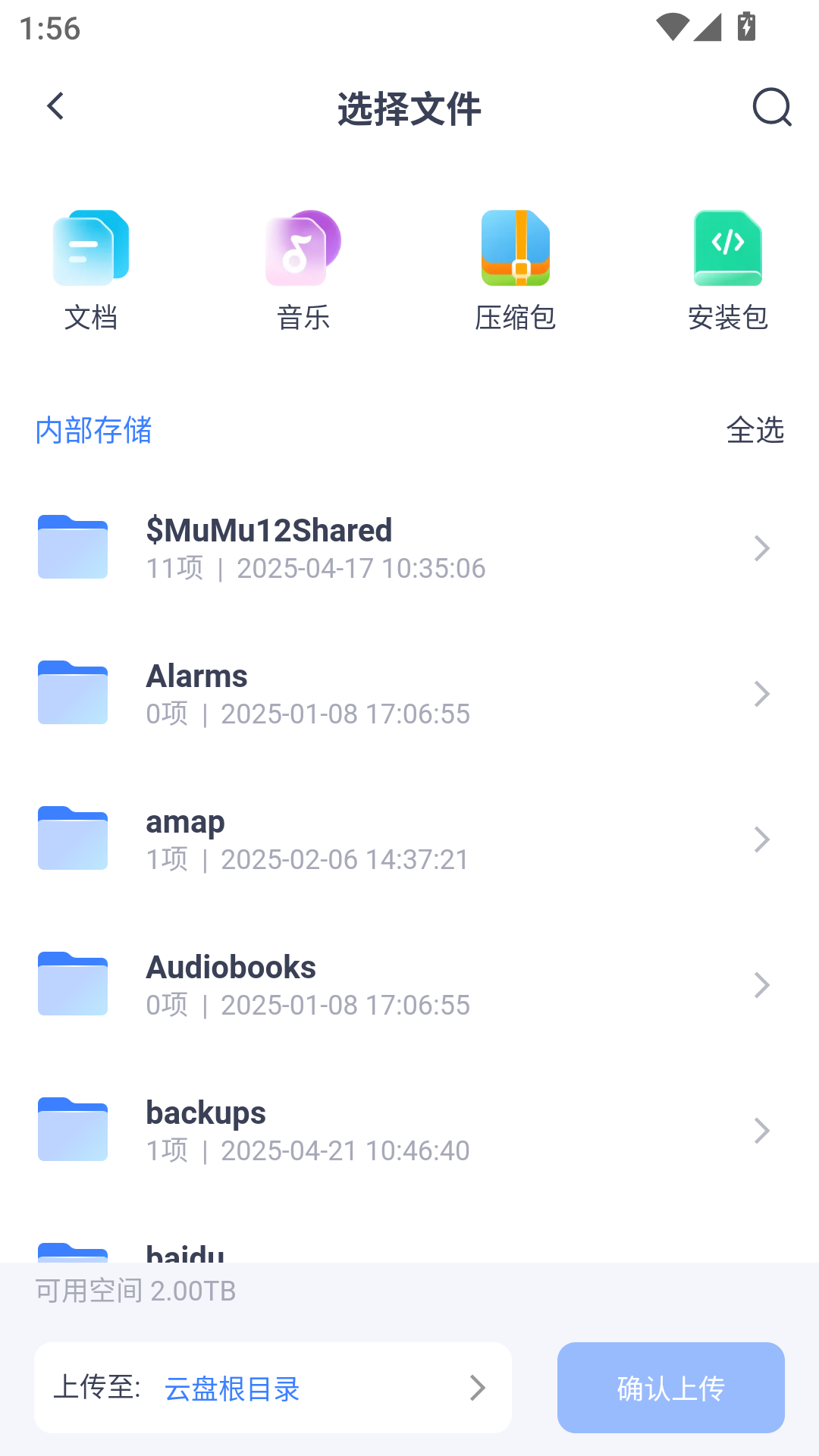Open the search magnifier

click(x=770, y=107)
